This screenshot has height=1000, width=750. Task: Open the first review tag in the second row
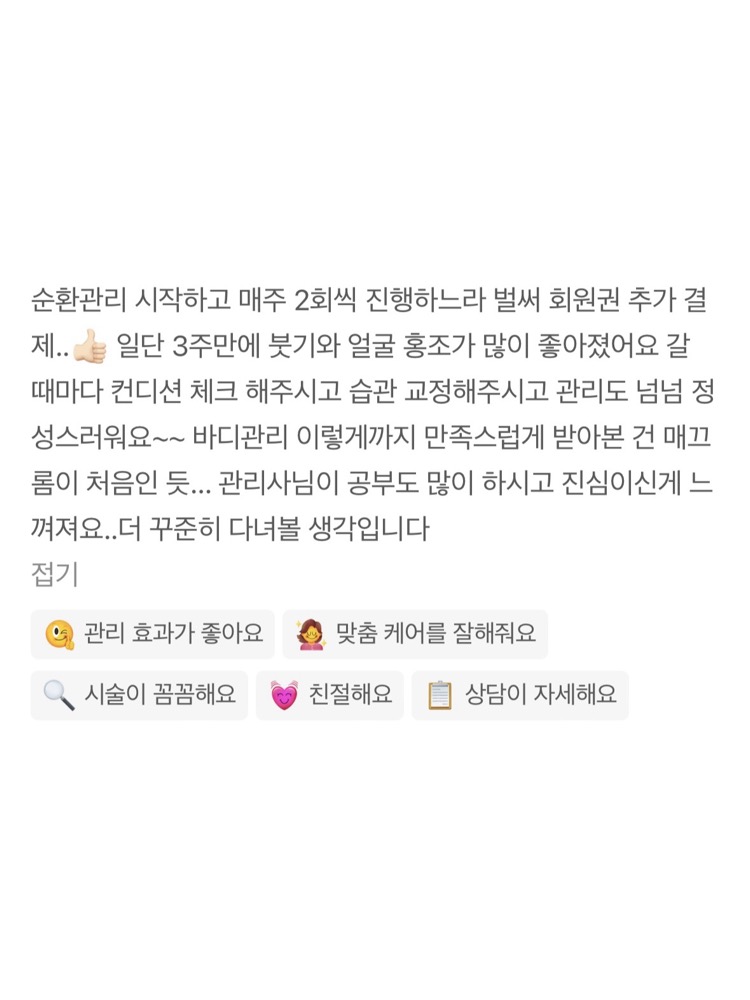(x=138, y=695)
